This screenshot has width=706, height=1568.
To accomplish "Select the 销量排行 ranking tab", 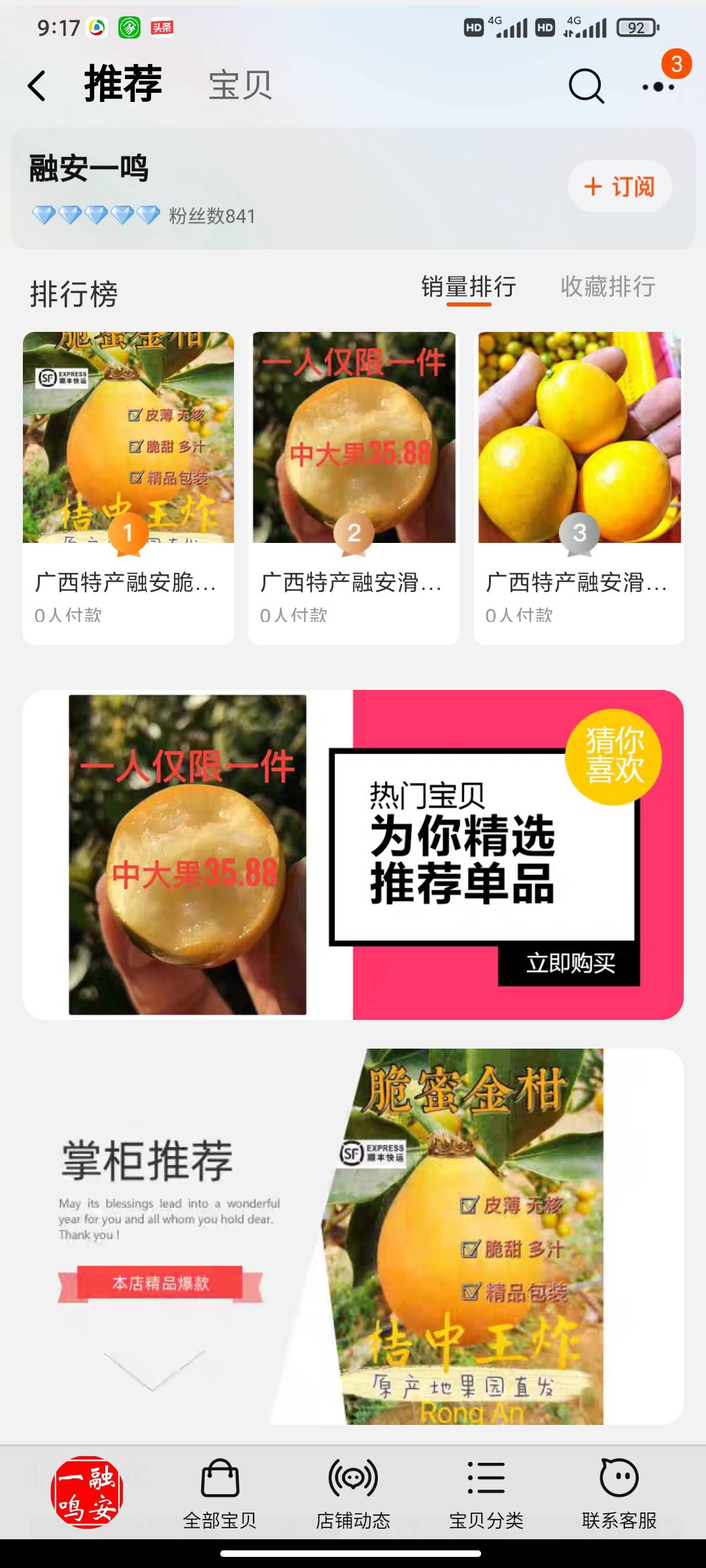I will (x=468, y=287).
